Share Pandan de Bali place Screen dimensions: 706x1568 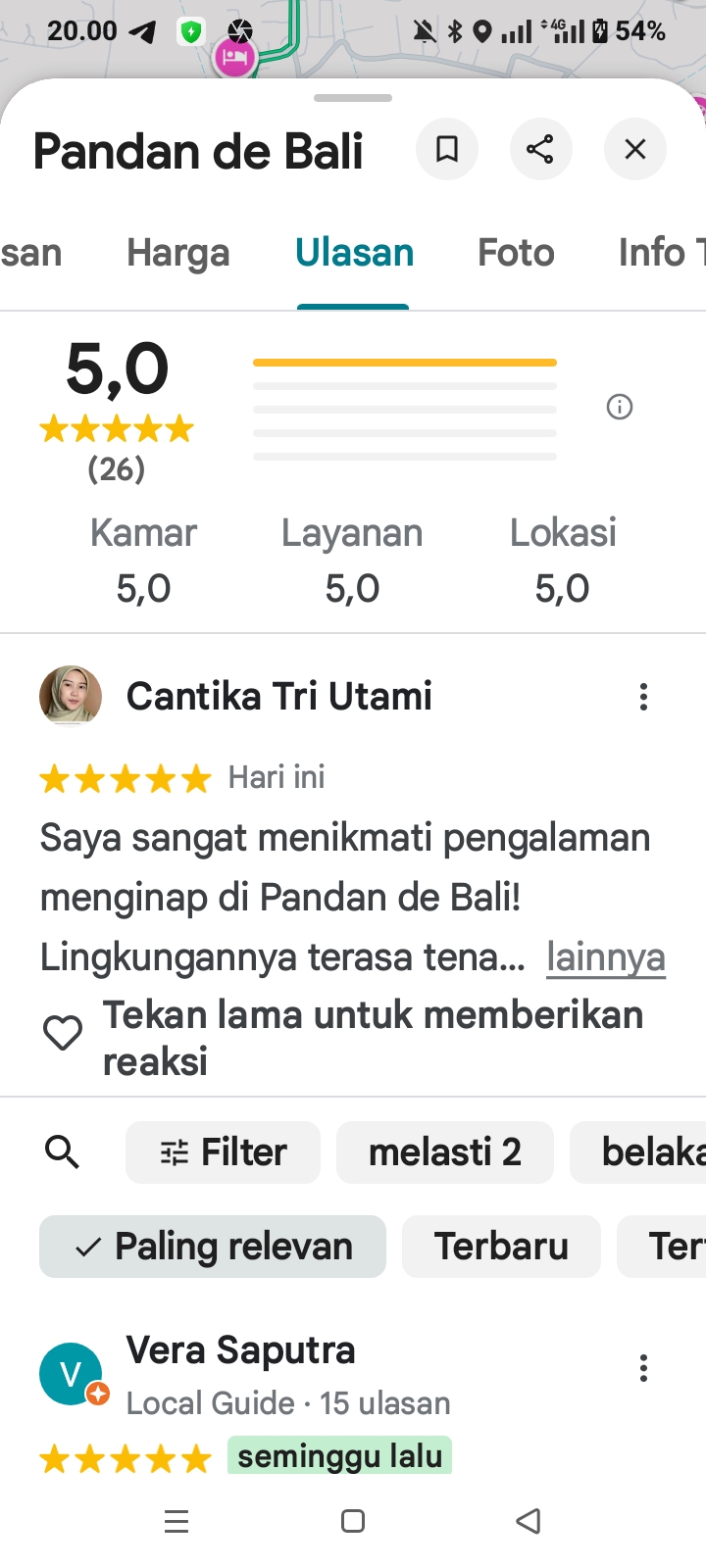[x=540, y=149]
